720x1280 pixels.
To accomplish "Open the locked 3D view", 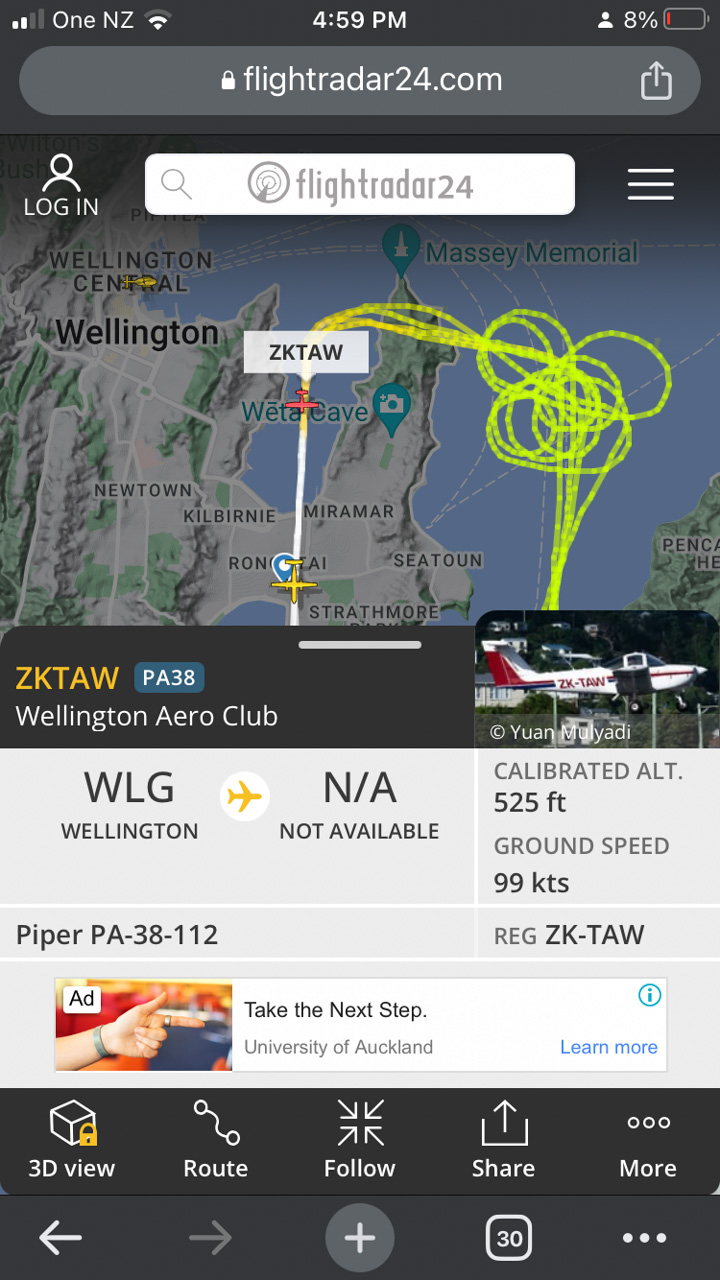I will 72,1138.
